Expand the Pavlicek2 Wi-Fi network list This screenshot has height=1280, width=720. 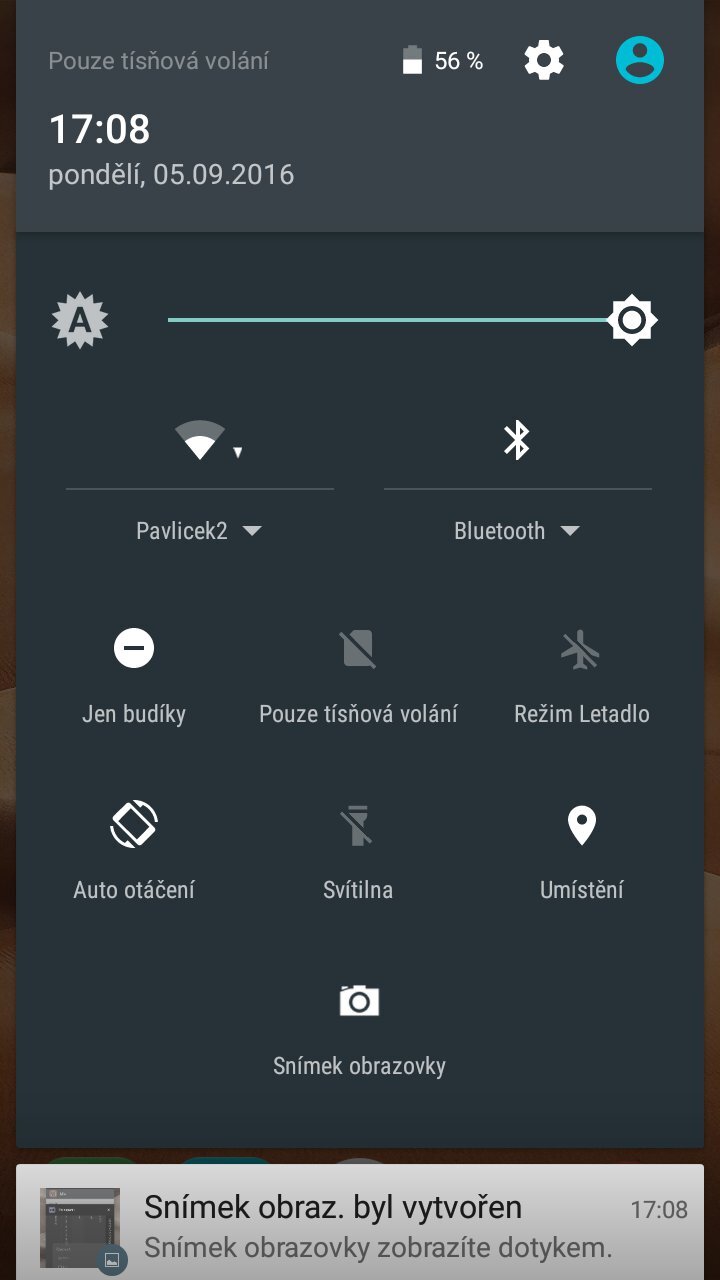pyautogui.click(x=198, y=530)
